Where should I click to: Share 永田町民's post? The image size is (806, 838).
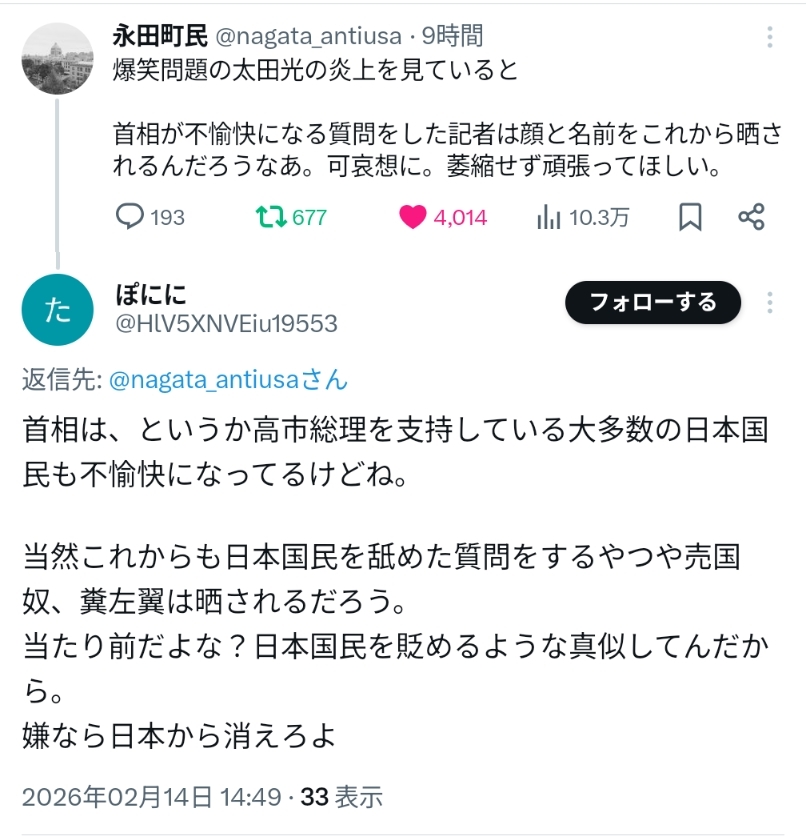tap(751, 217)
